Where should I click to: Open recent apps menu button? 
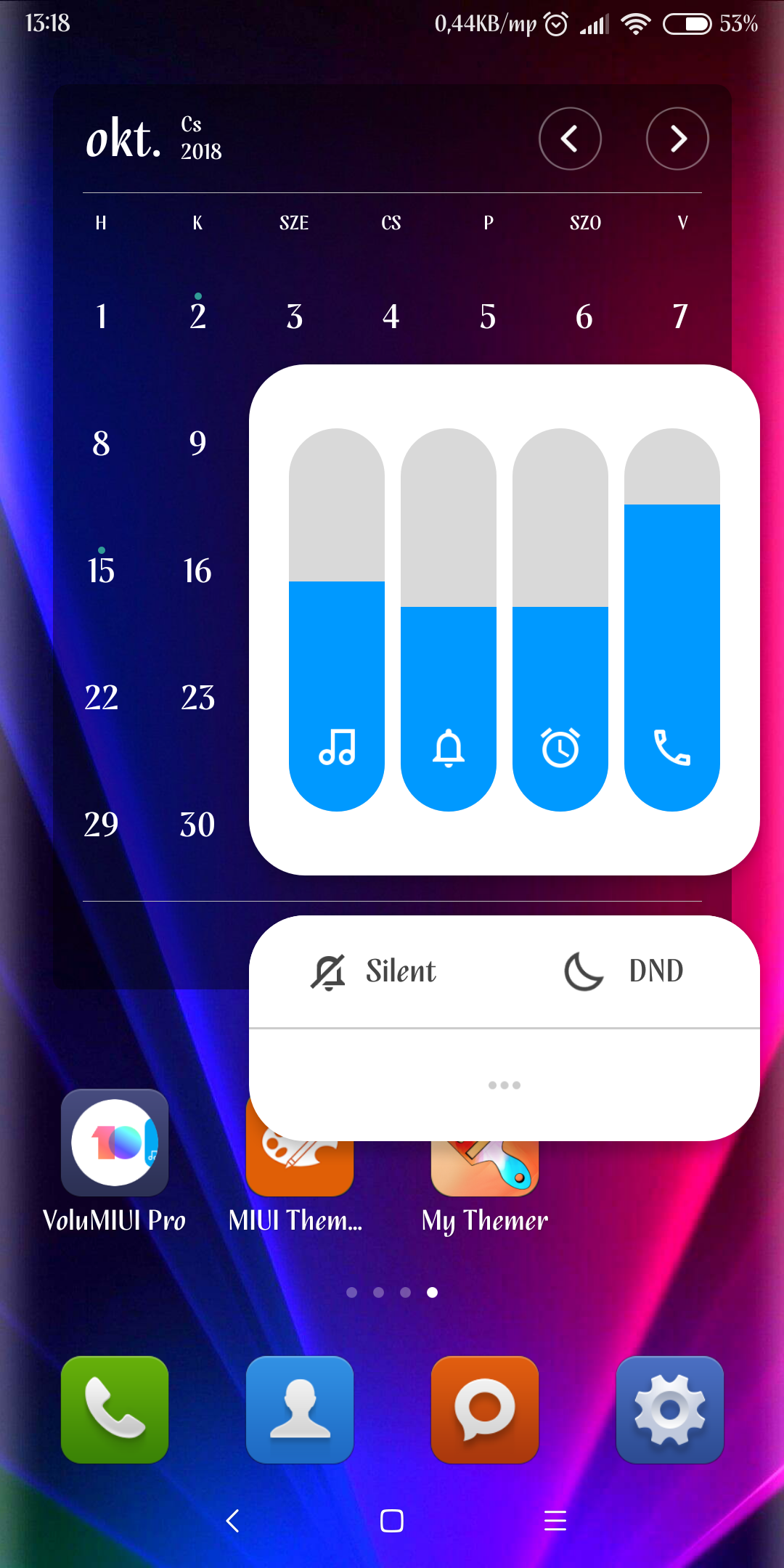pyautogui.click(x=555, y=1521)
